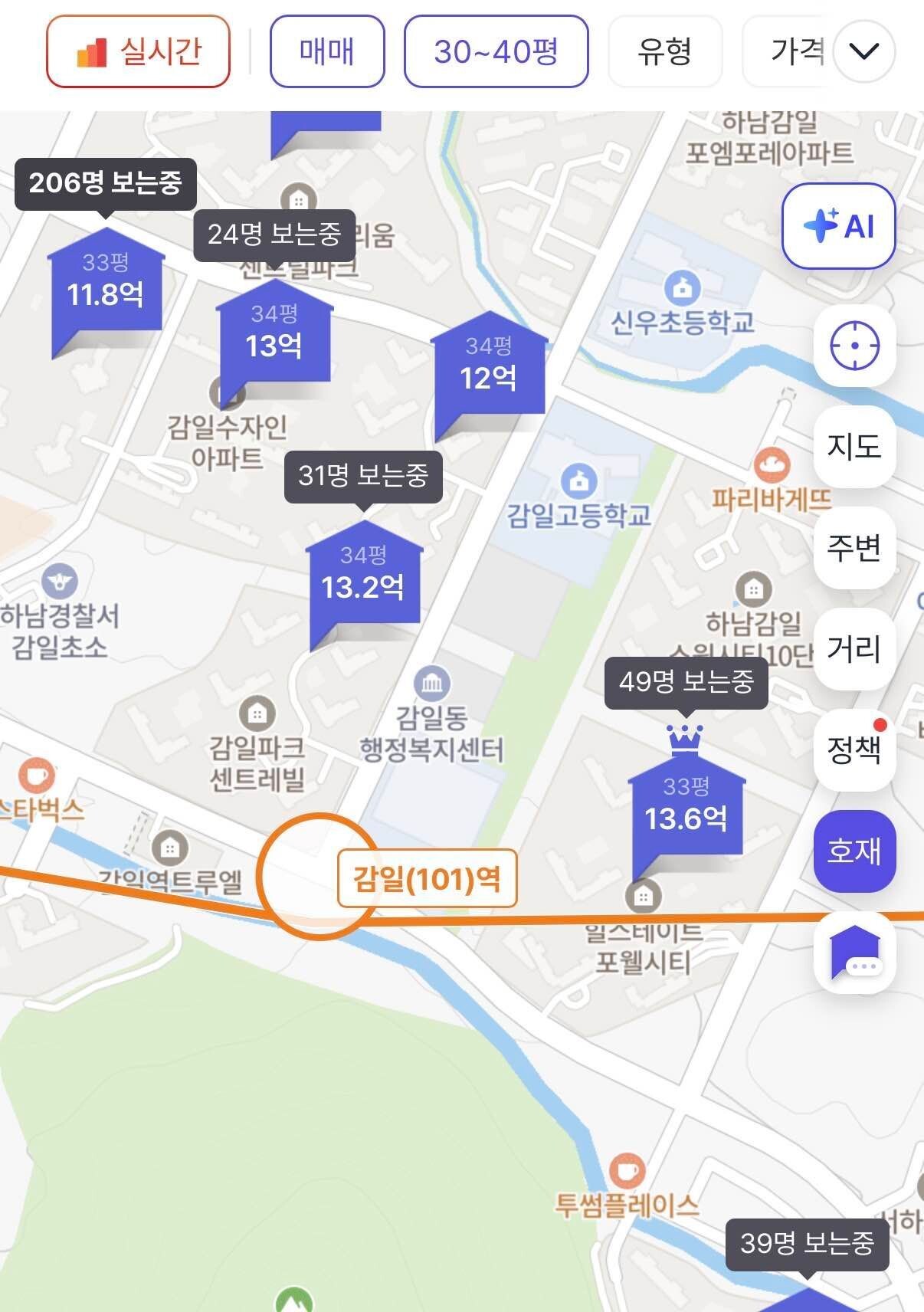This screenshot has height=1312, width=924.
Task: Open the 주변 sidebar option
Action: coord(853,547)
